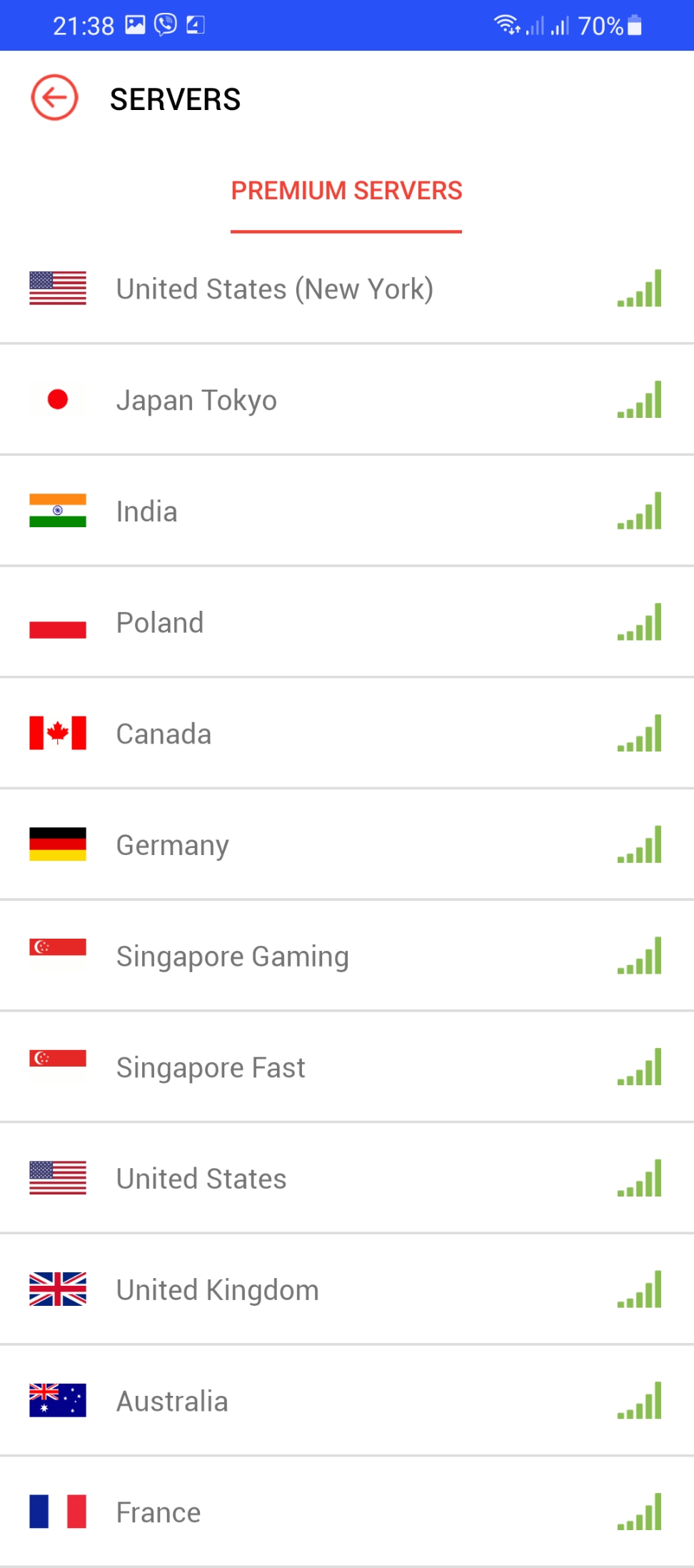Connect to the Japan Tokyo server
694x1568 pixels.
tap(197, 401)
